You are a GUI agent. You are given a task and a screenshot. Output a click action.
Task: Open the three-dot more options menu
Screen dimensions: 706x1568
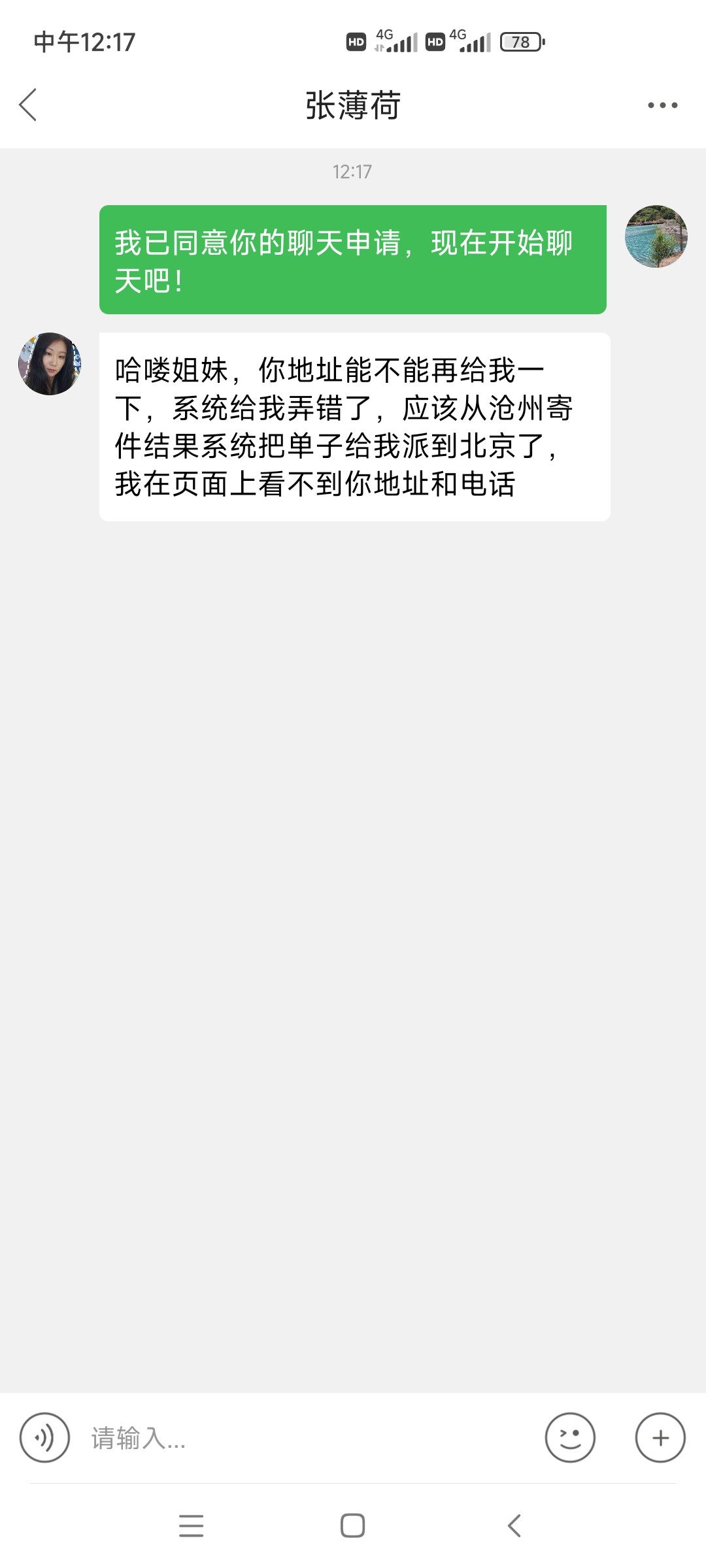tap(662, 105)
